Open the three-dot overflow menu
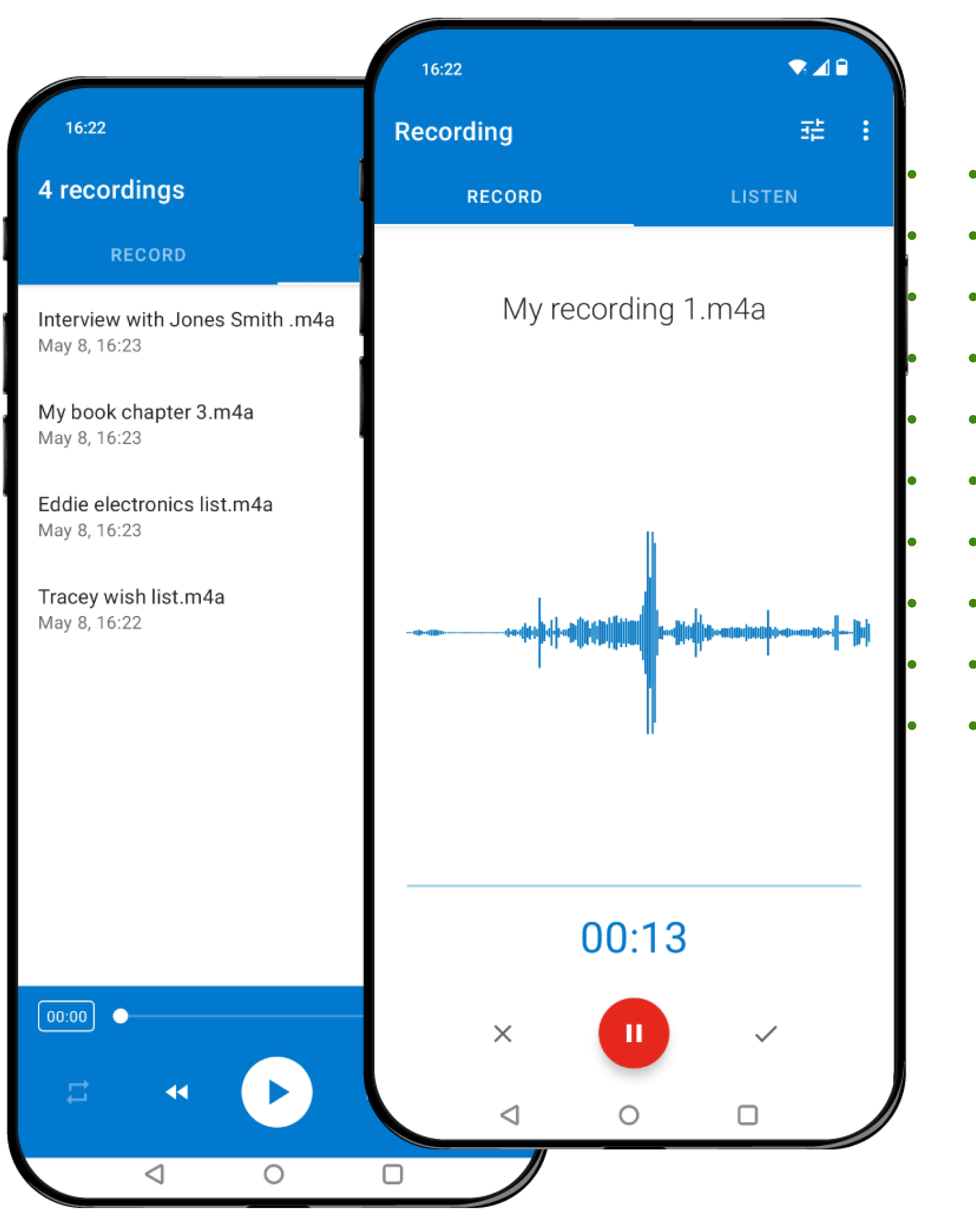The width and height of the screenshot is (976, 1232). (x=866, y=132)
